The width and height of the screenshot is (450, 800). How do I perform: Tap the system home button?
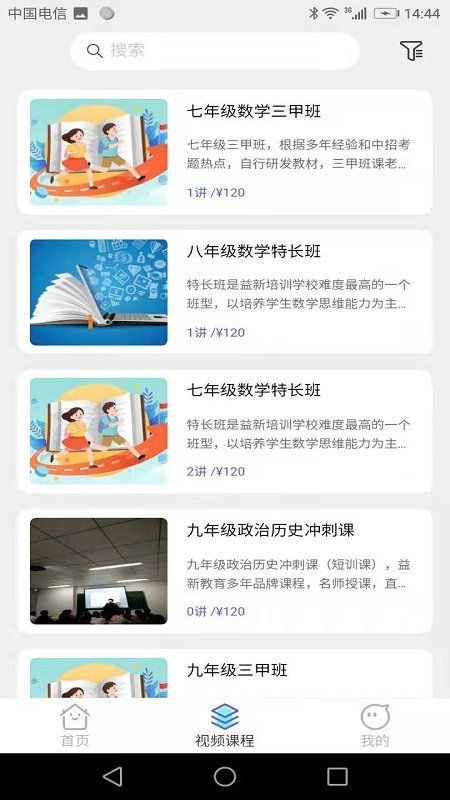point(225,777)
